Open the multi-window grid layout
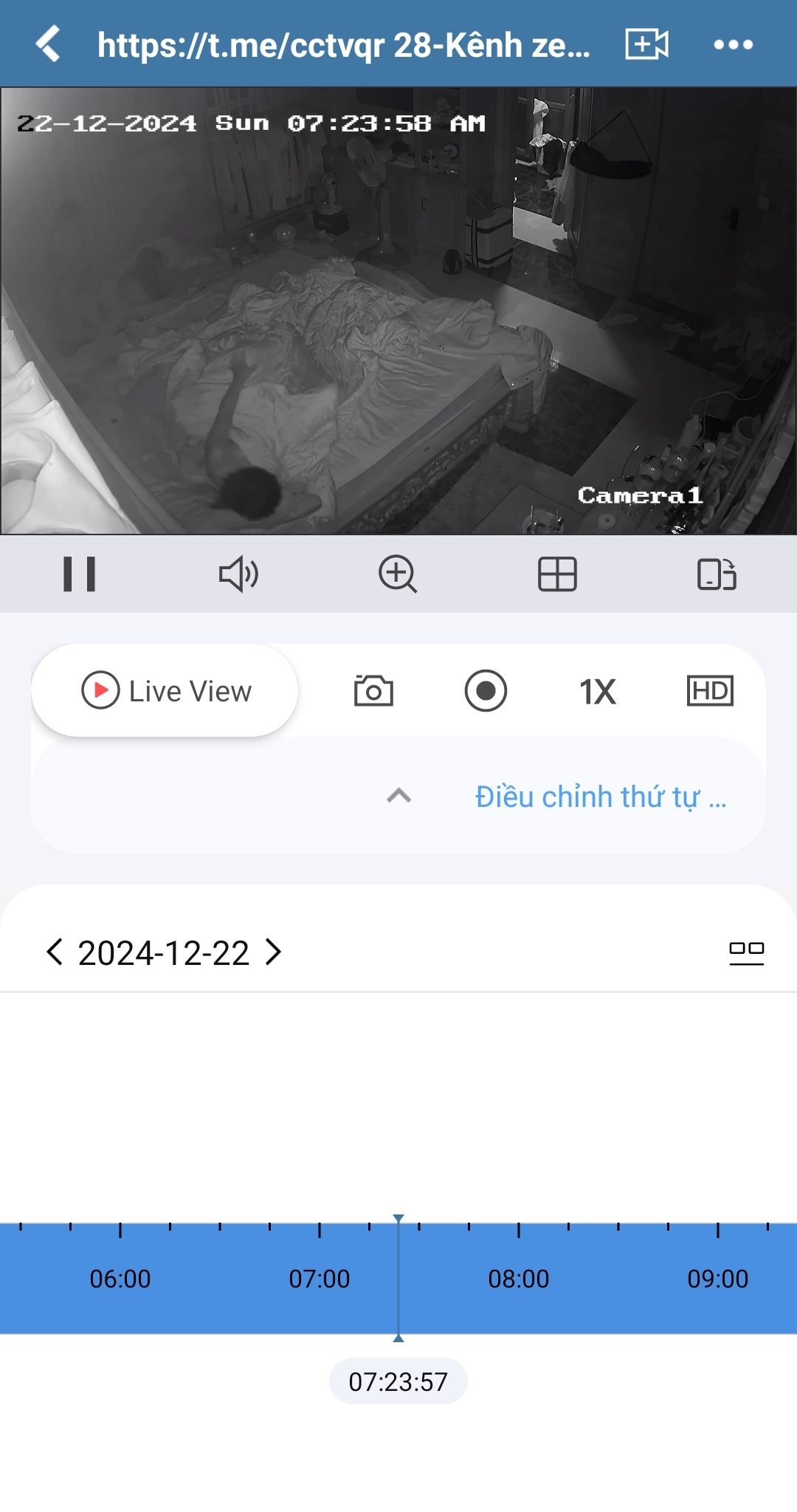 tap(557, 574)
